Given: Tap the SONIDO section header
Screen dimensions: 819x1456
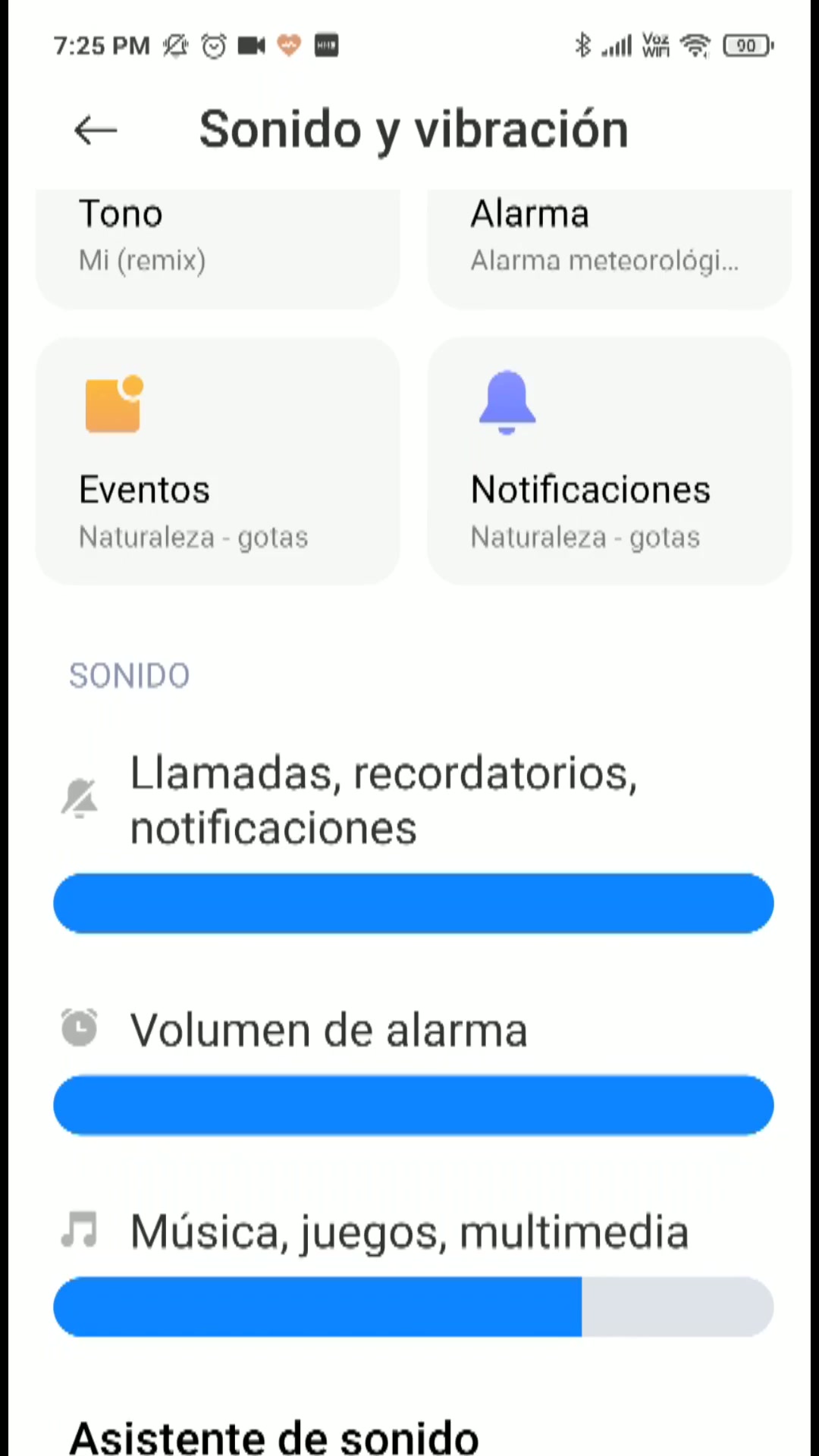Looking at the screenshot, I should pyautogui.click(x=129, y=675).
